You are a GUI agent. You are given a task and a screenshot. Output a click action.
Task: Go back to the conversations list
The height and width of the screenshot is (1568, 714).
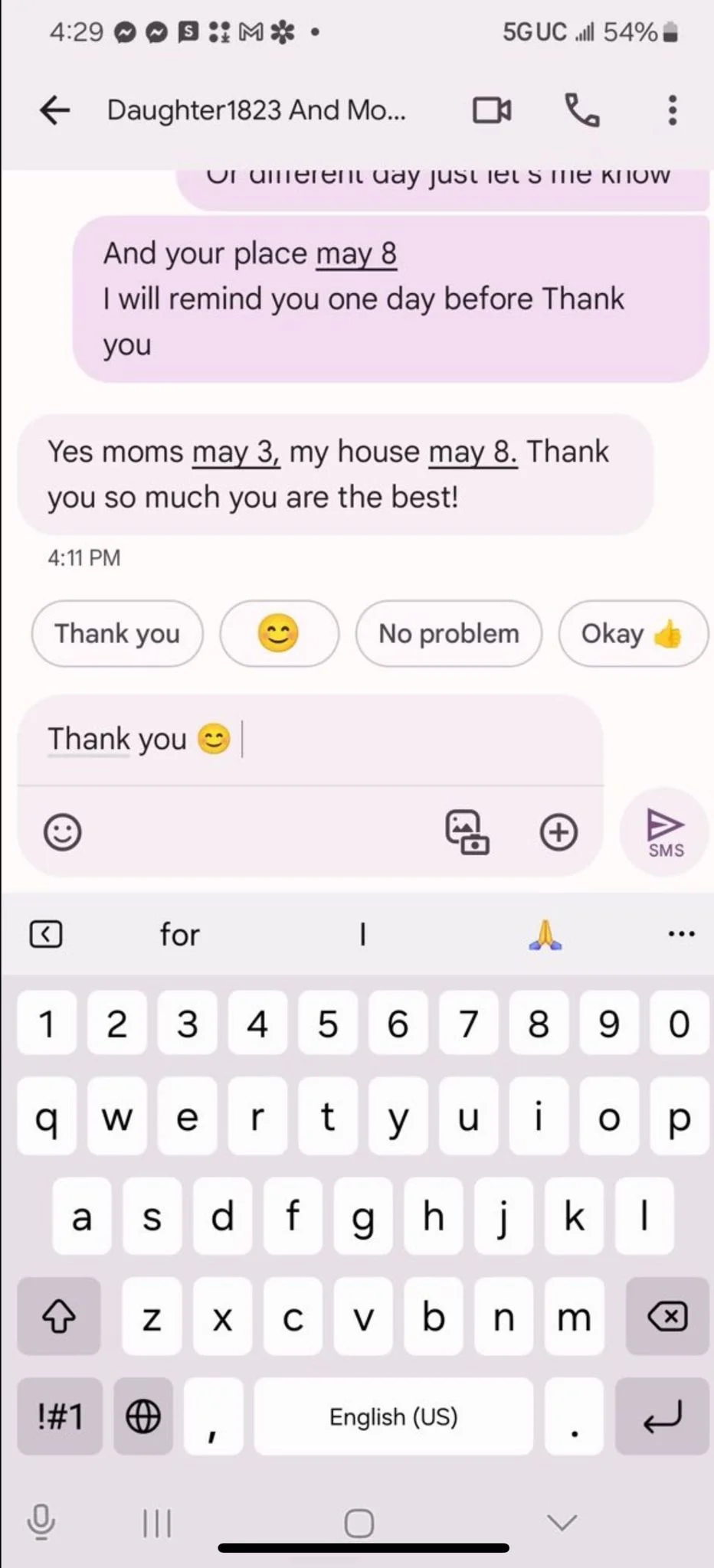click(54, 110)
